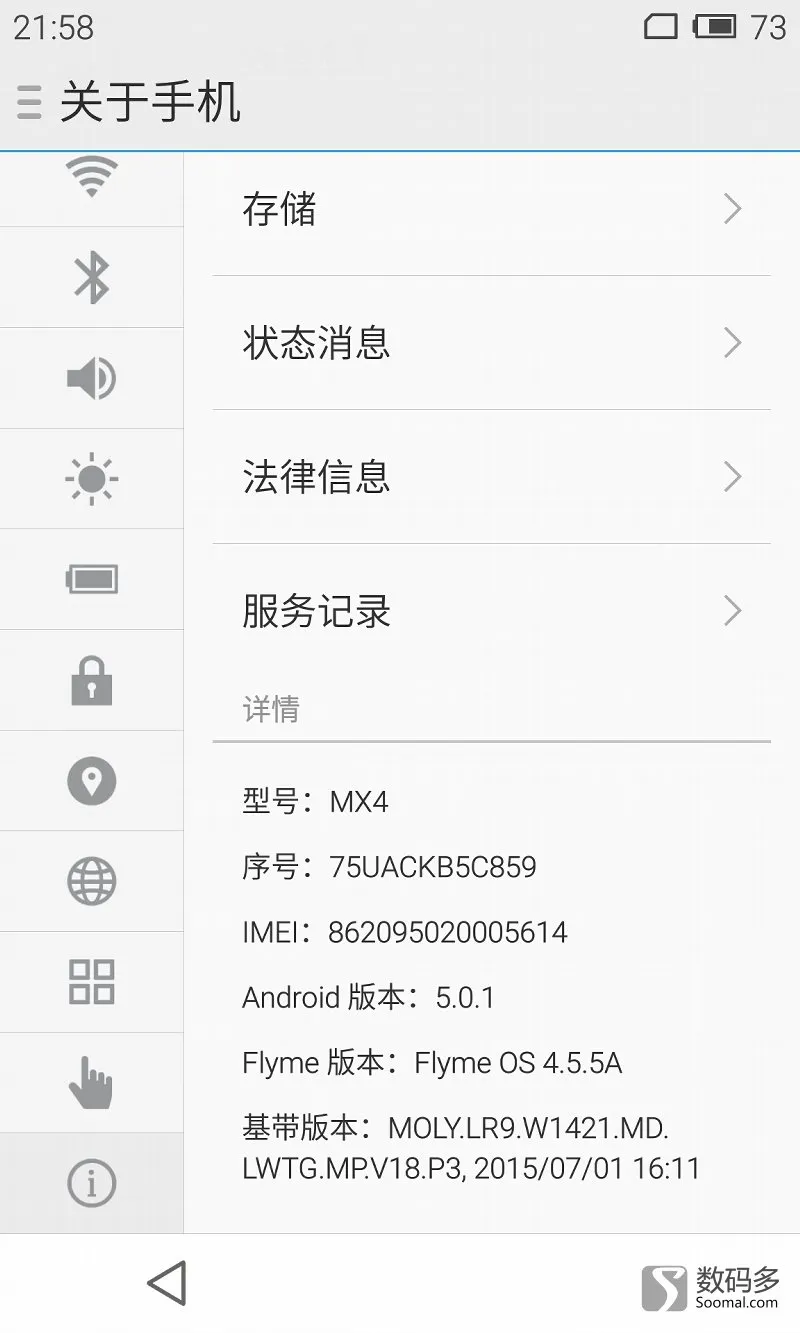Open apps grid settings icon

91,982
